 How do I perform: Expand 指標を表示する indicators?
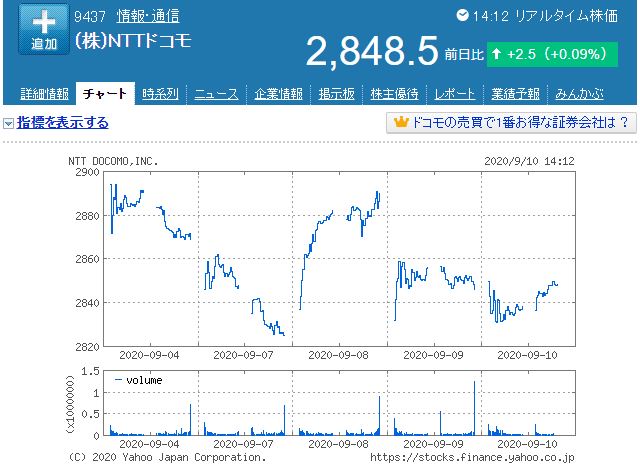click(62, 123)
